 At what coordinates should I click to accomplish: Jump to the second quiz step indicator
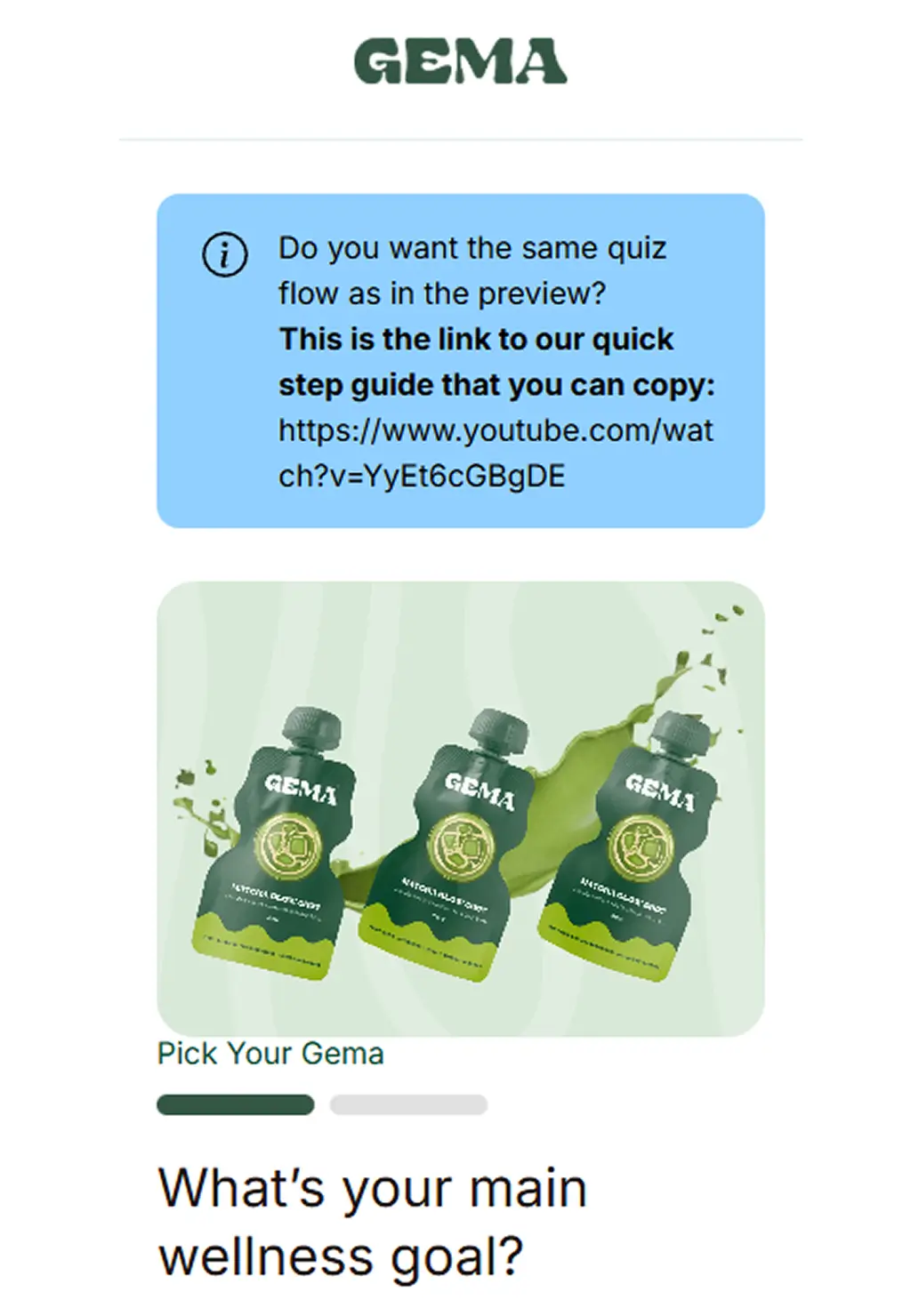click(408, 1104)
